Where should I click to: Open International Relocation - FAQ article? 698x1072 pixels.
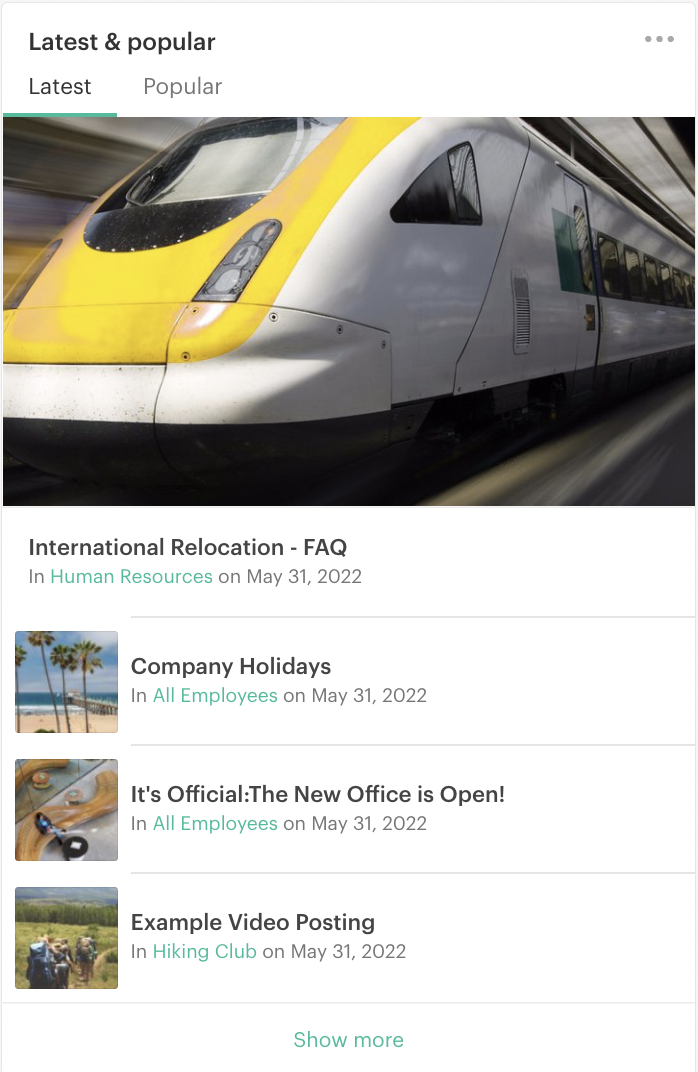pyautogui.click(x=188, y=547)
